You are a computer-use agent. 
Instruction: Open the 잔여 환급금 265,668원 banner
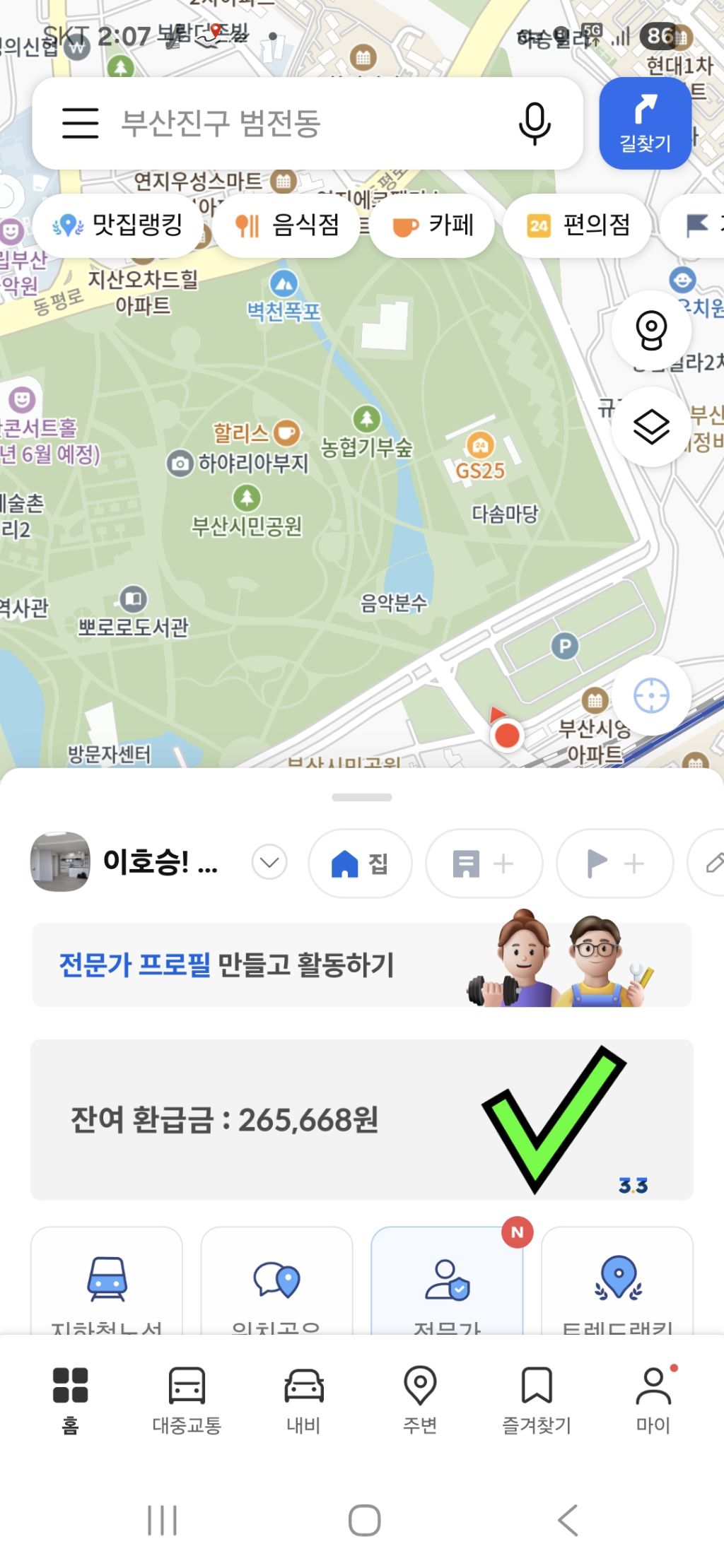point(361,1119)
